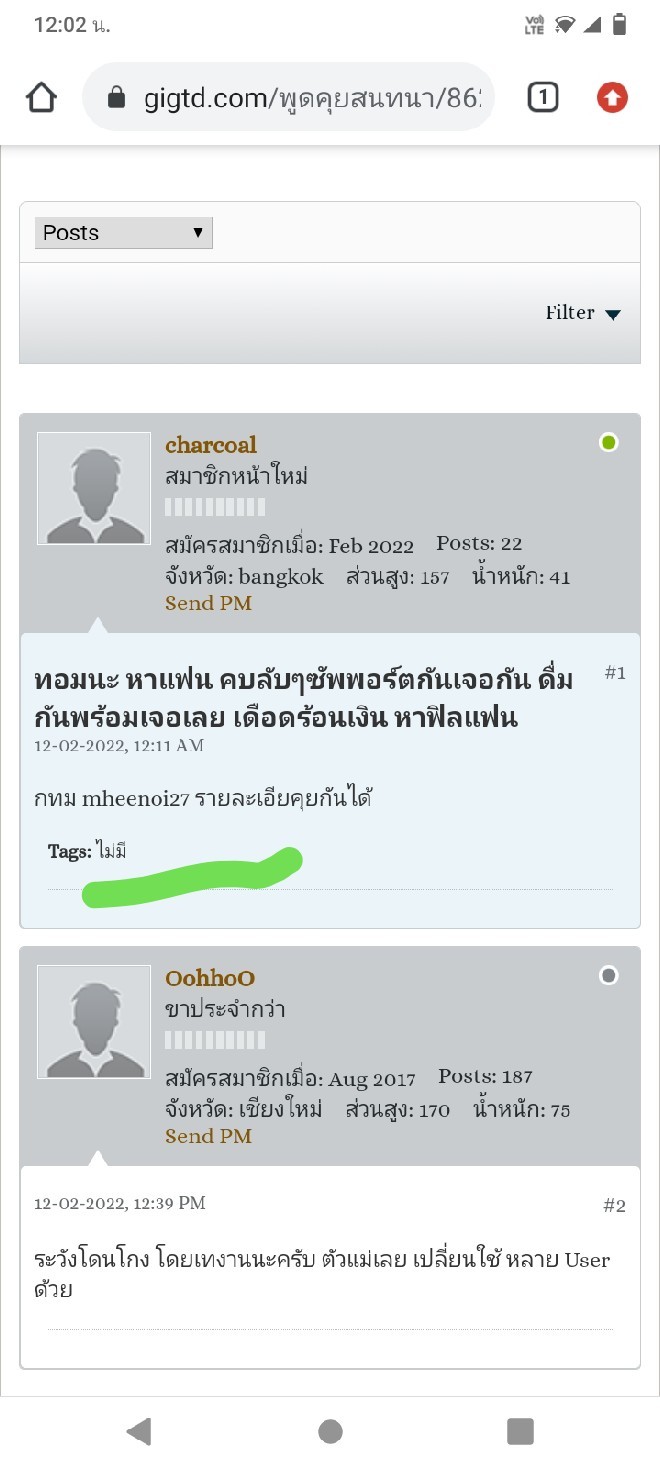Tap OohhoO's avatar image
This screenshot has width=660, height=1468.
(94, 1021)
